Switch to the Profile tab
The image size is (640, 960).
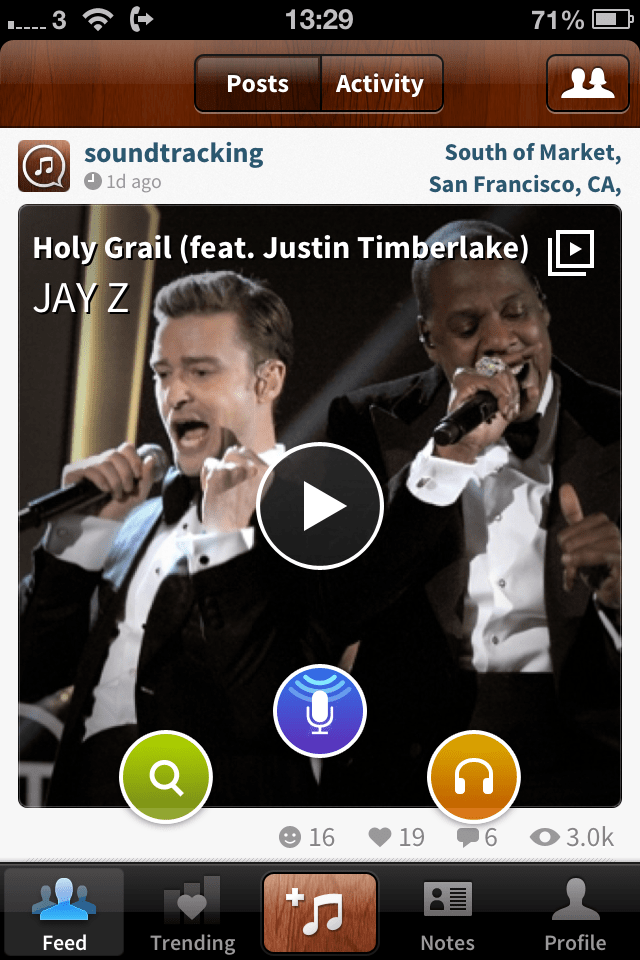click(575, 914)
